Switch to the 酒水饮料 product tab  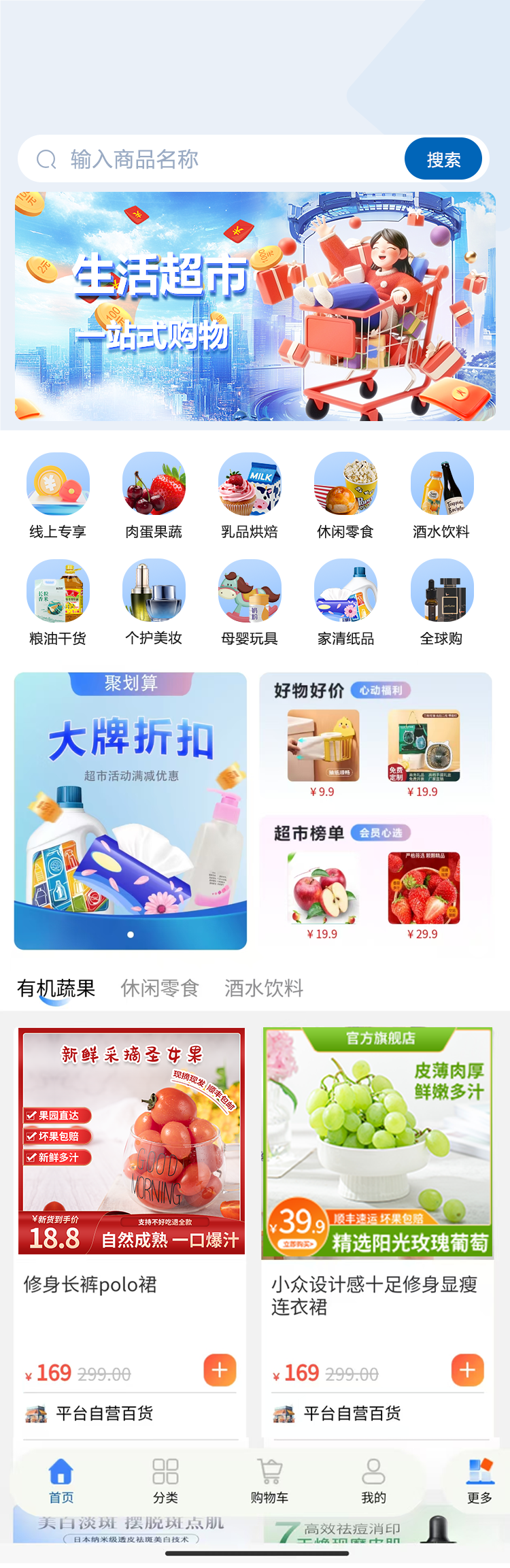pyautogui.click(x=264, y=988)
